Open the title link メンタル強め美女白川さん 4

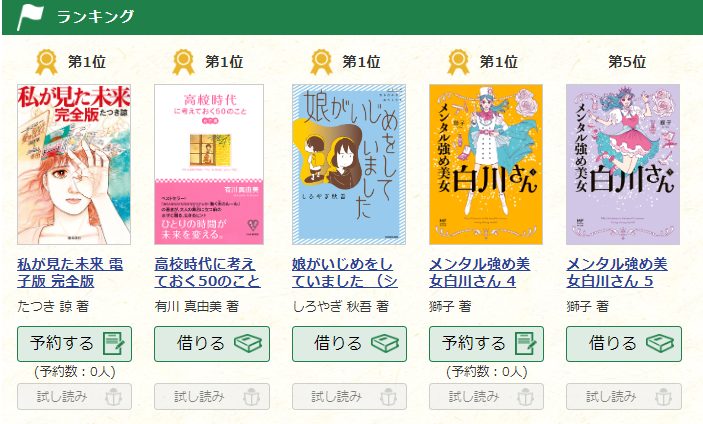[x=480, y=272]
